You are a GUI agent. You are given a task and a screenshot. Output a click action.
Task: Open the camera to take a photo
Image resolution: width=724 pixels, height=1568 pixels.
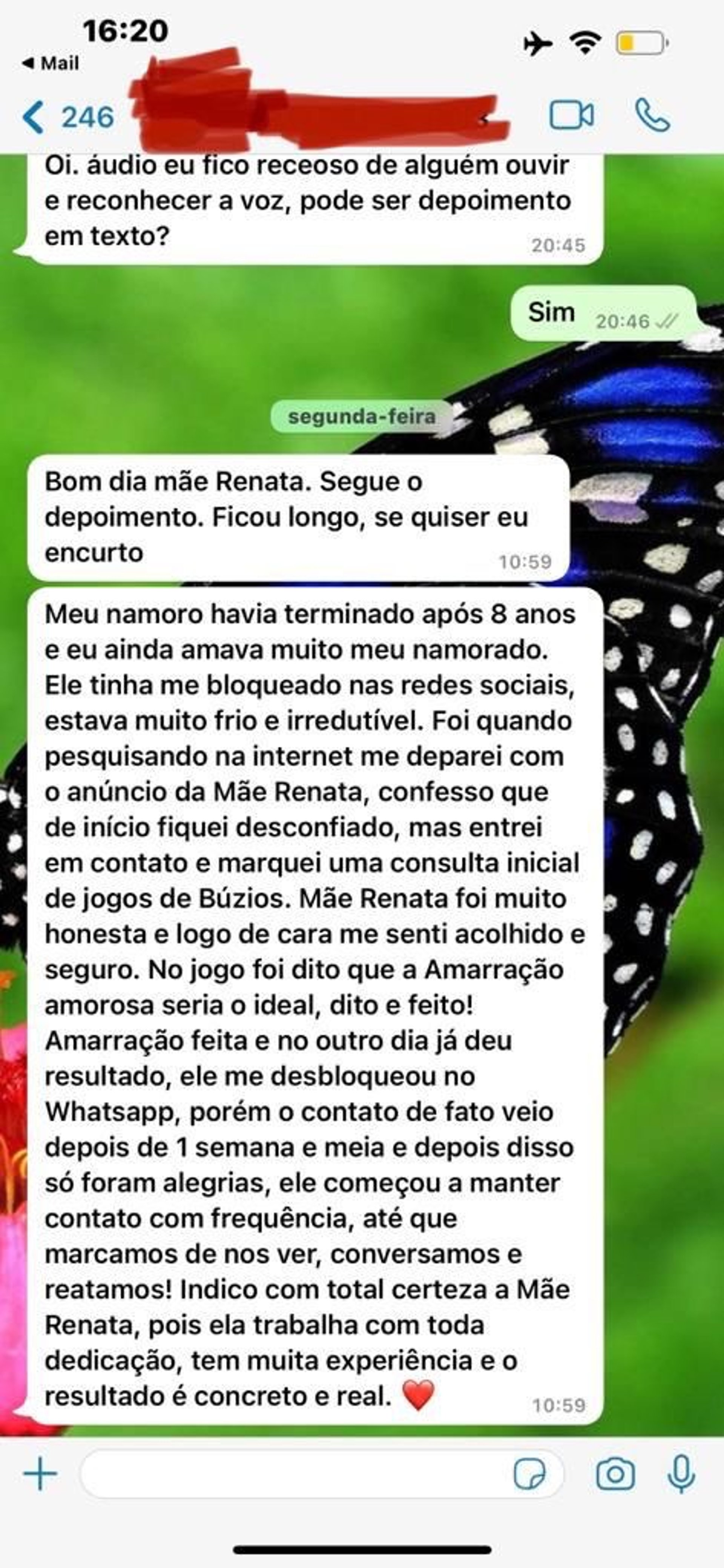[615, 1474]
